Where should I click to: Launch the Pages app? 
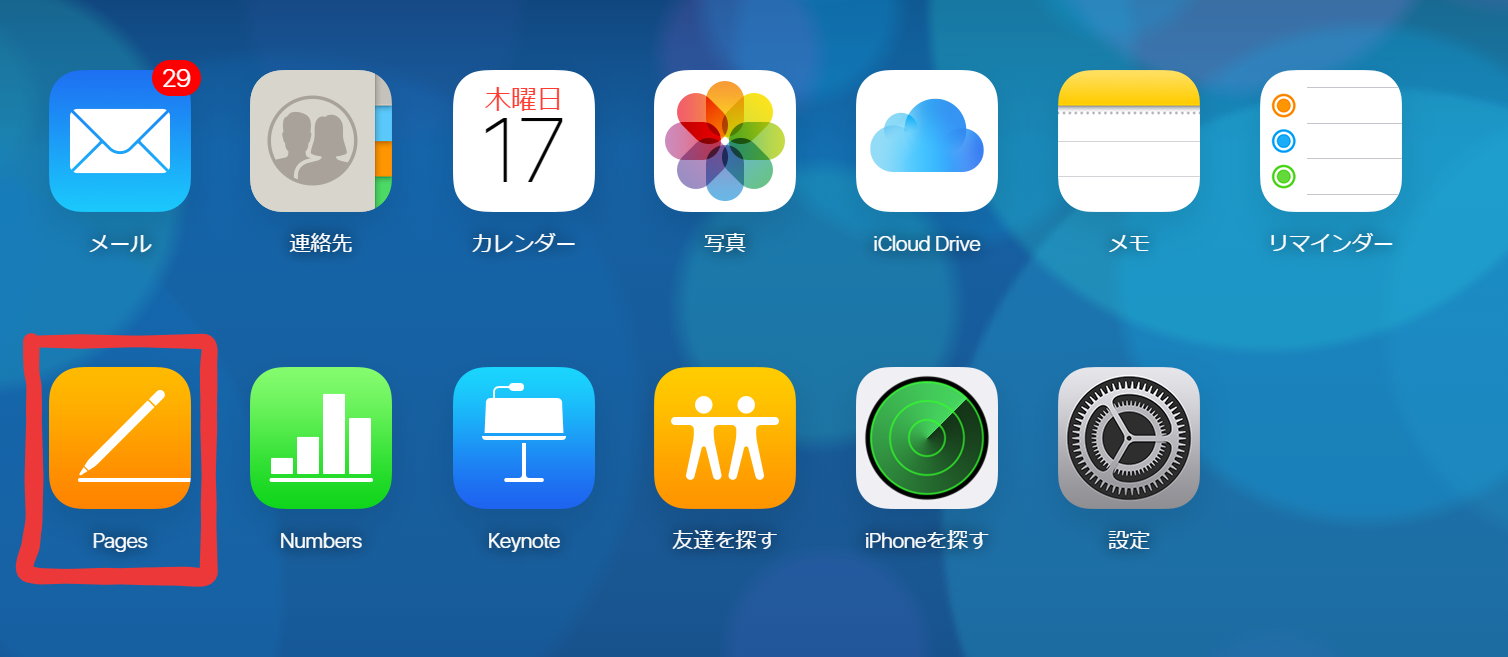120,438
